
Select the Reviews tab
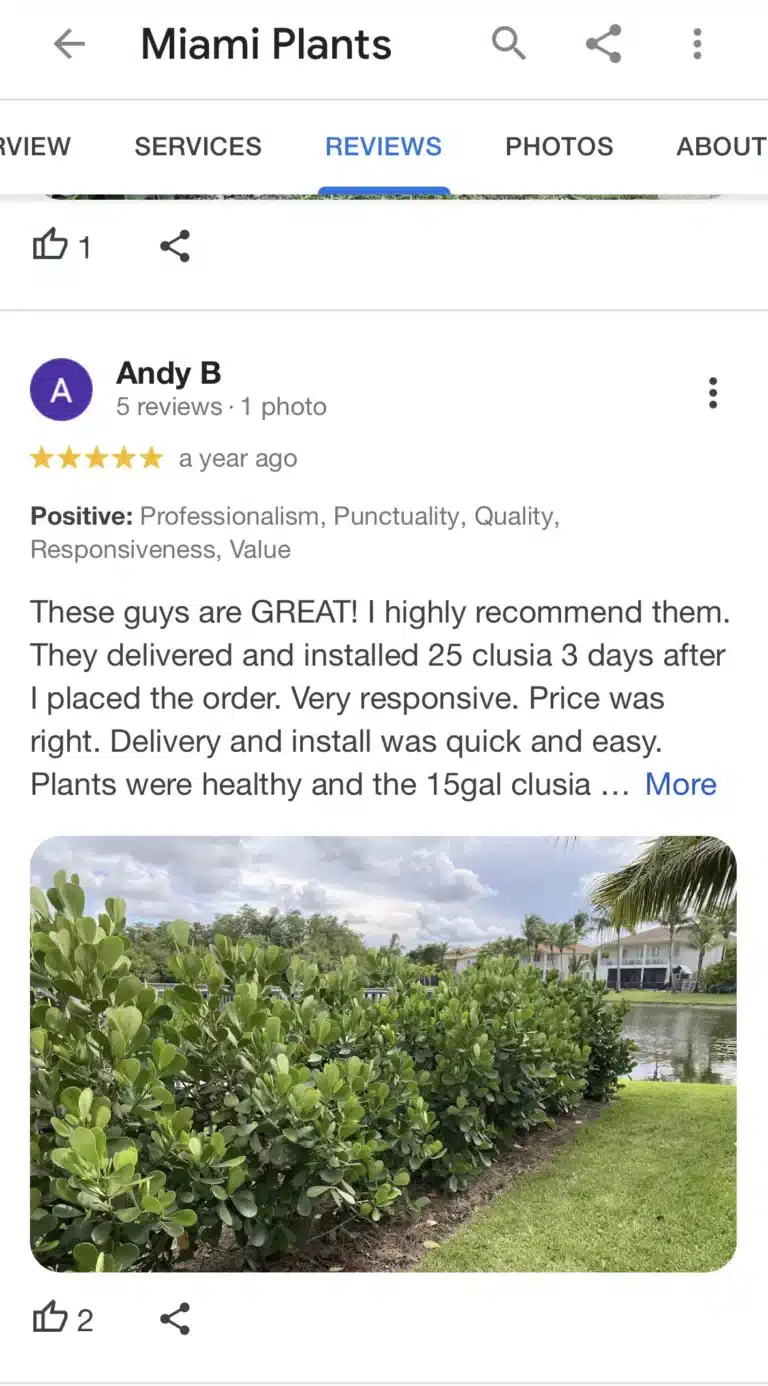(x=383, y=146)
